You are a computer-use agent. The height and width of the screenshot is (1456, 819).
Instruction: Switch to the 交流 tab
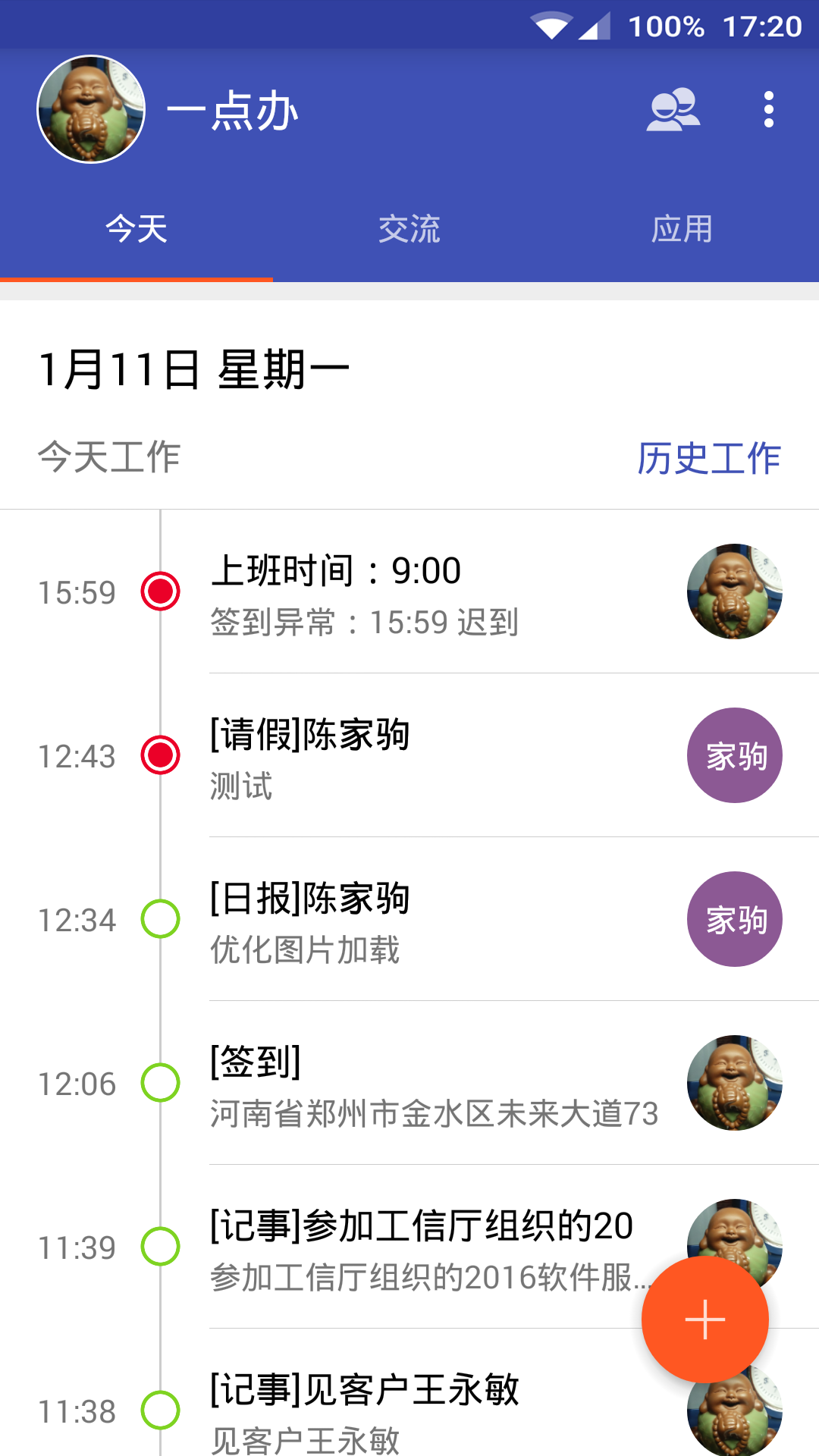(409, 229)
